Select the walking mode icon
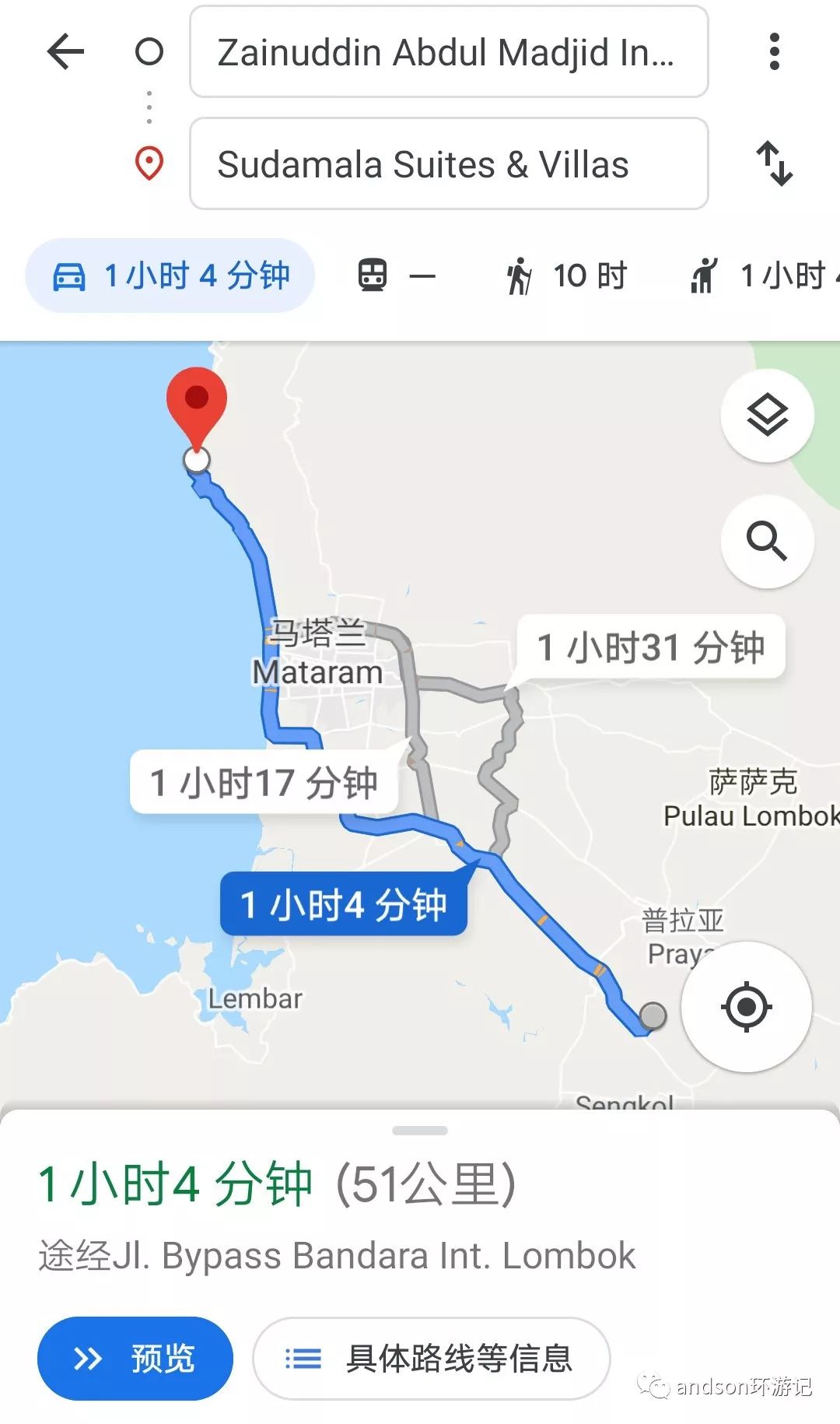The width and height of the screenshot is (840, 1424). click(520, 275)
